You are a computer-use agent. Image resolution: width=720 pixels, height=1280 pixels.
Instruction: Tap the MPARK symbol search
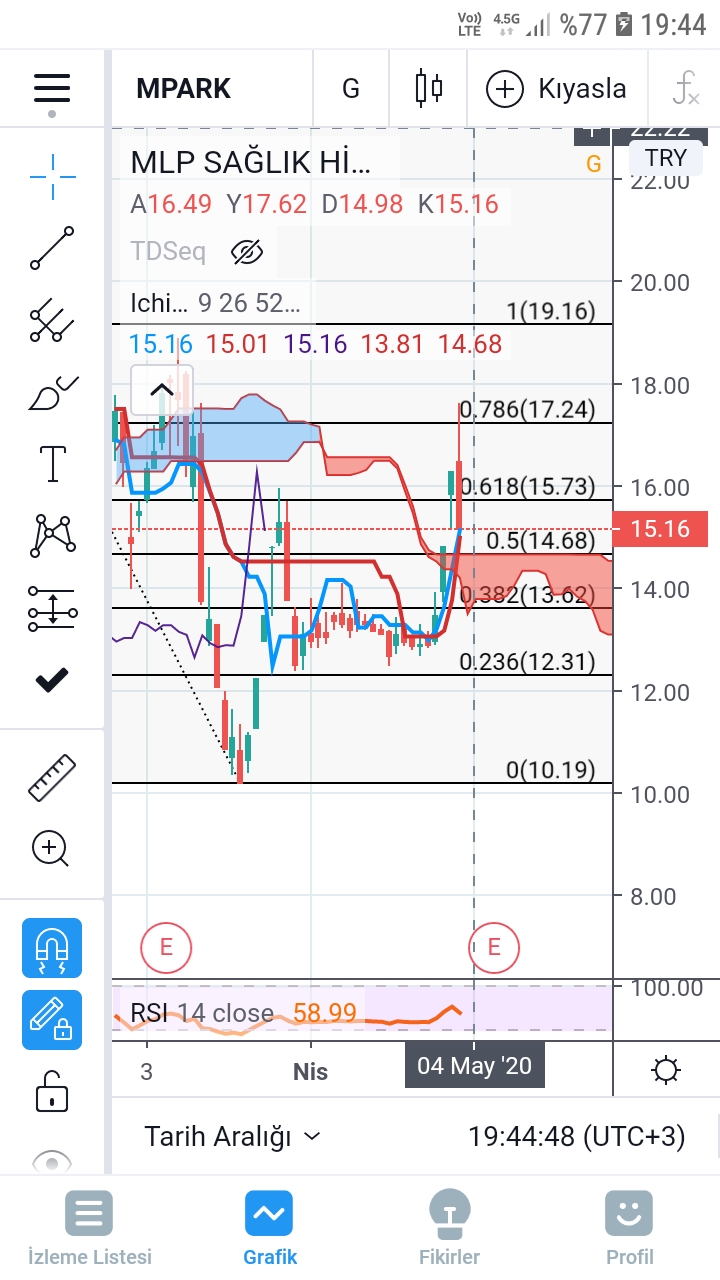click(x=184, y=89)
